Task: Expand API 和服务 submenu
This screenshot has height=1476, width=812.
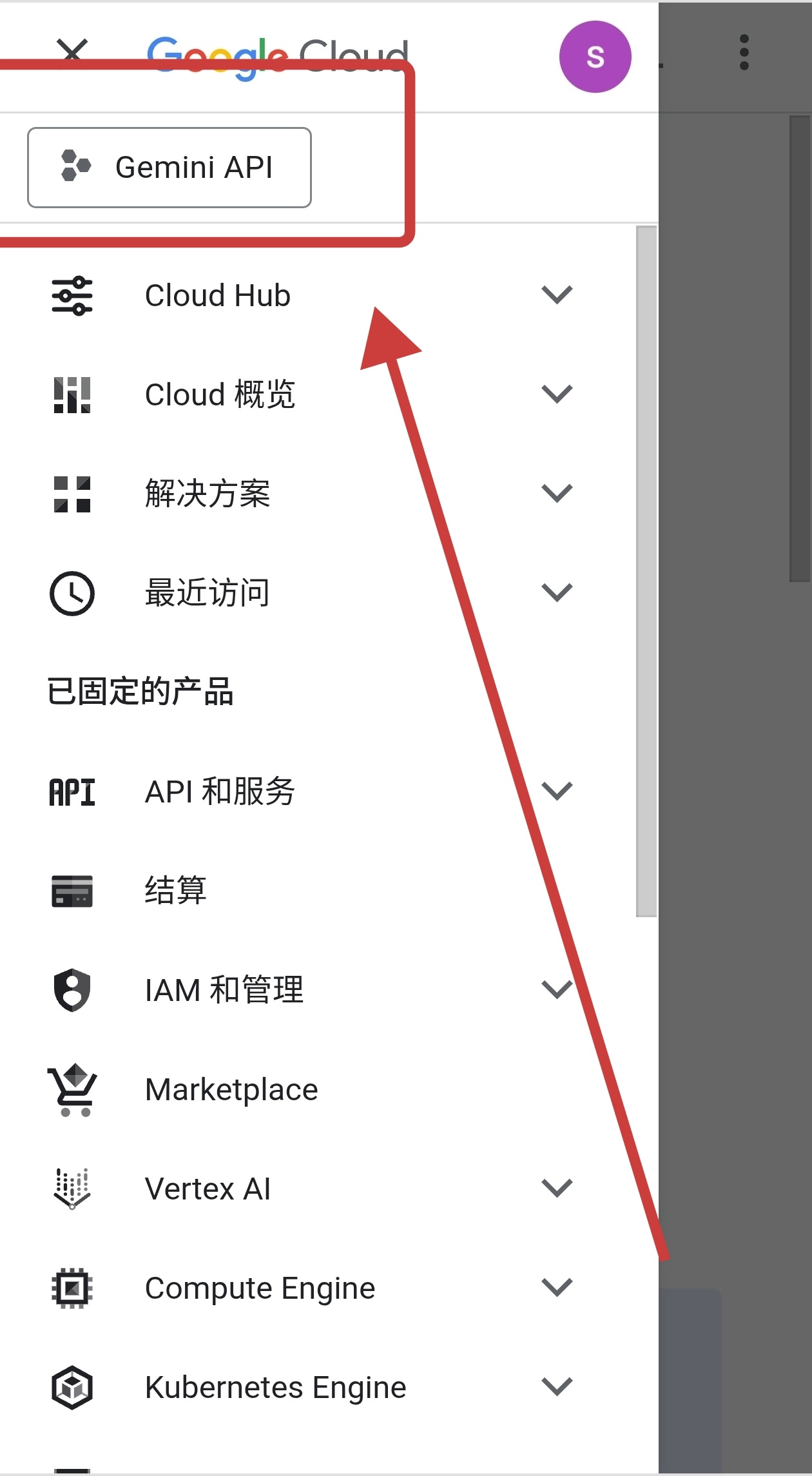Action: click(557, 791)
